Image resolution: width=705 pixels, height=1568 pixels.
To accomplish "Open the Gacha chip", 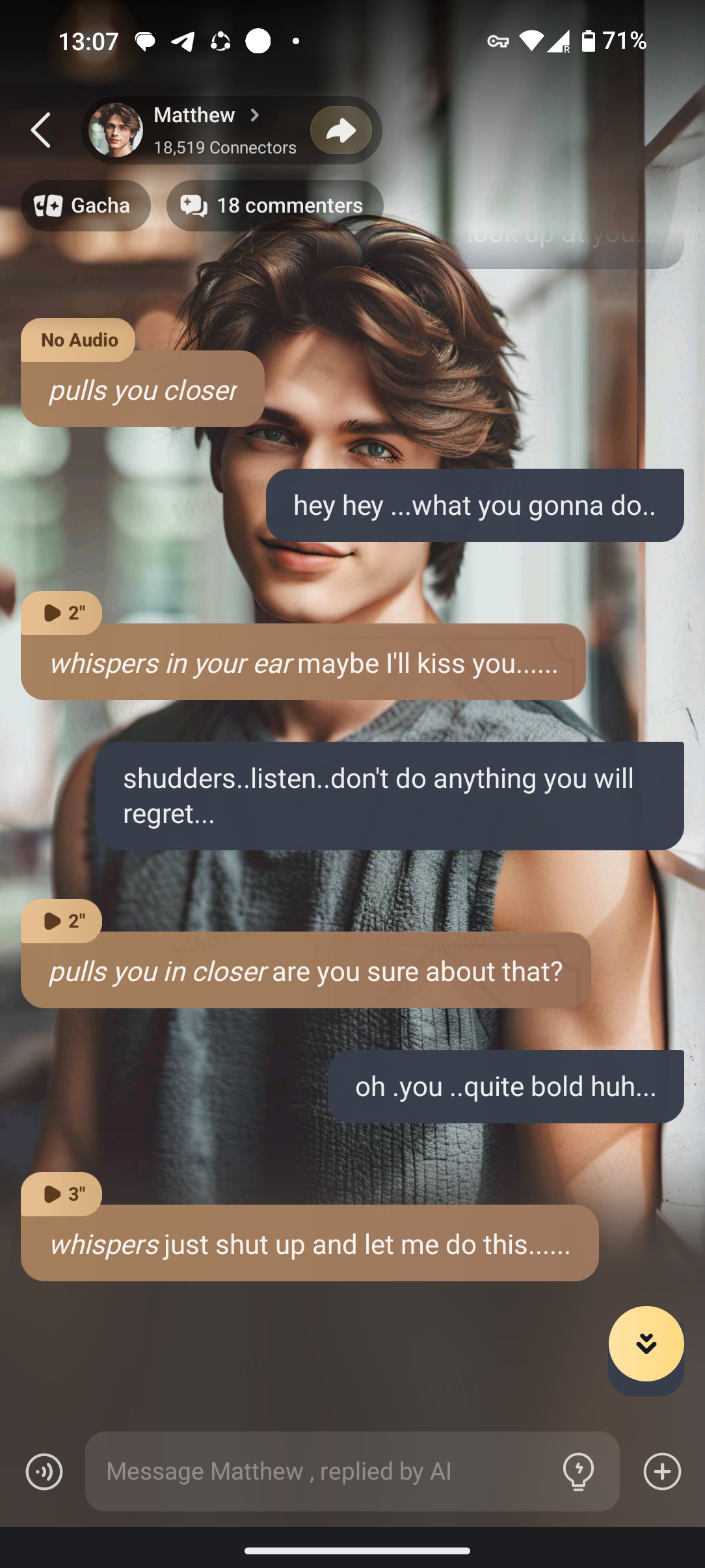I will coord(85,206).
